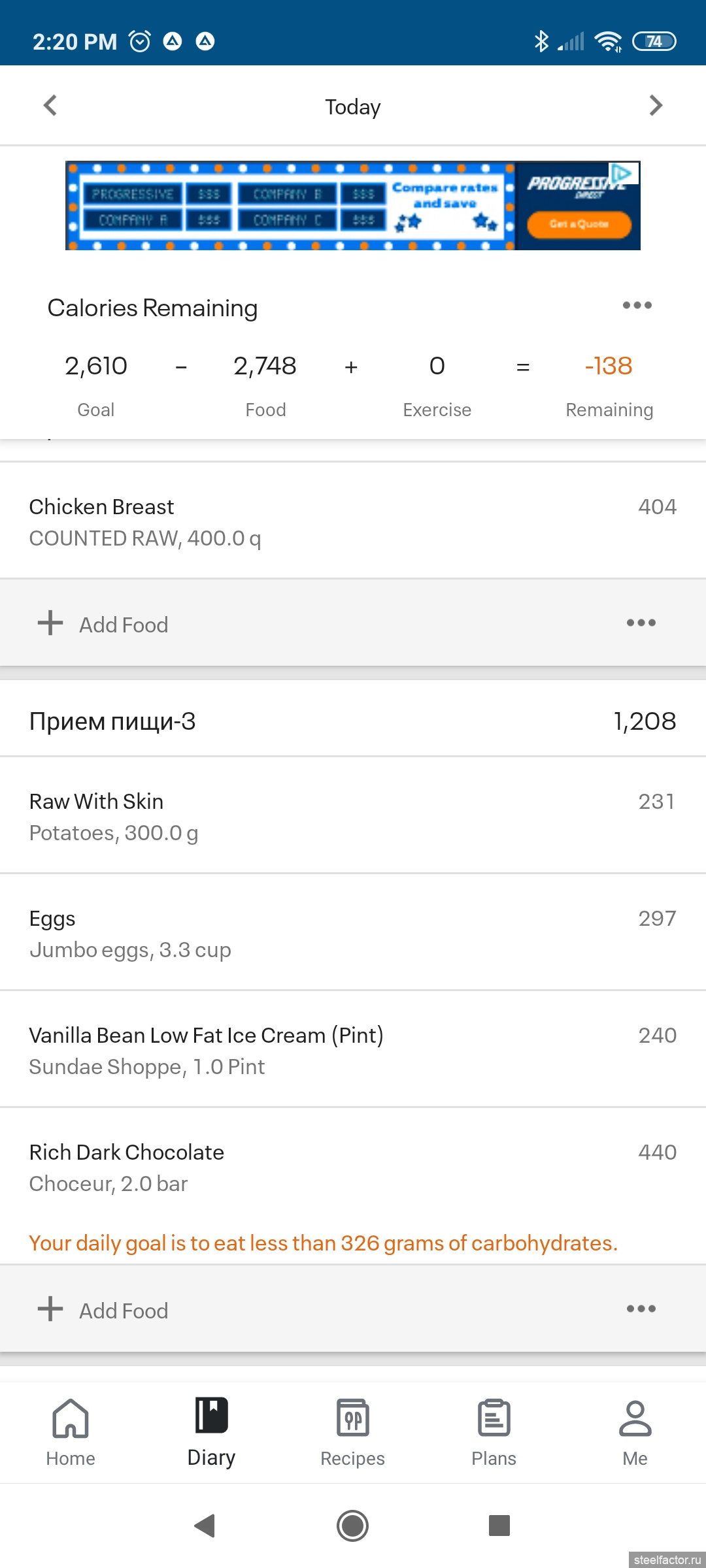Open the Eggs entry
The width and height of the screenshot is (706, 1568).
pos(353,933)
